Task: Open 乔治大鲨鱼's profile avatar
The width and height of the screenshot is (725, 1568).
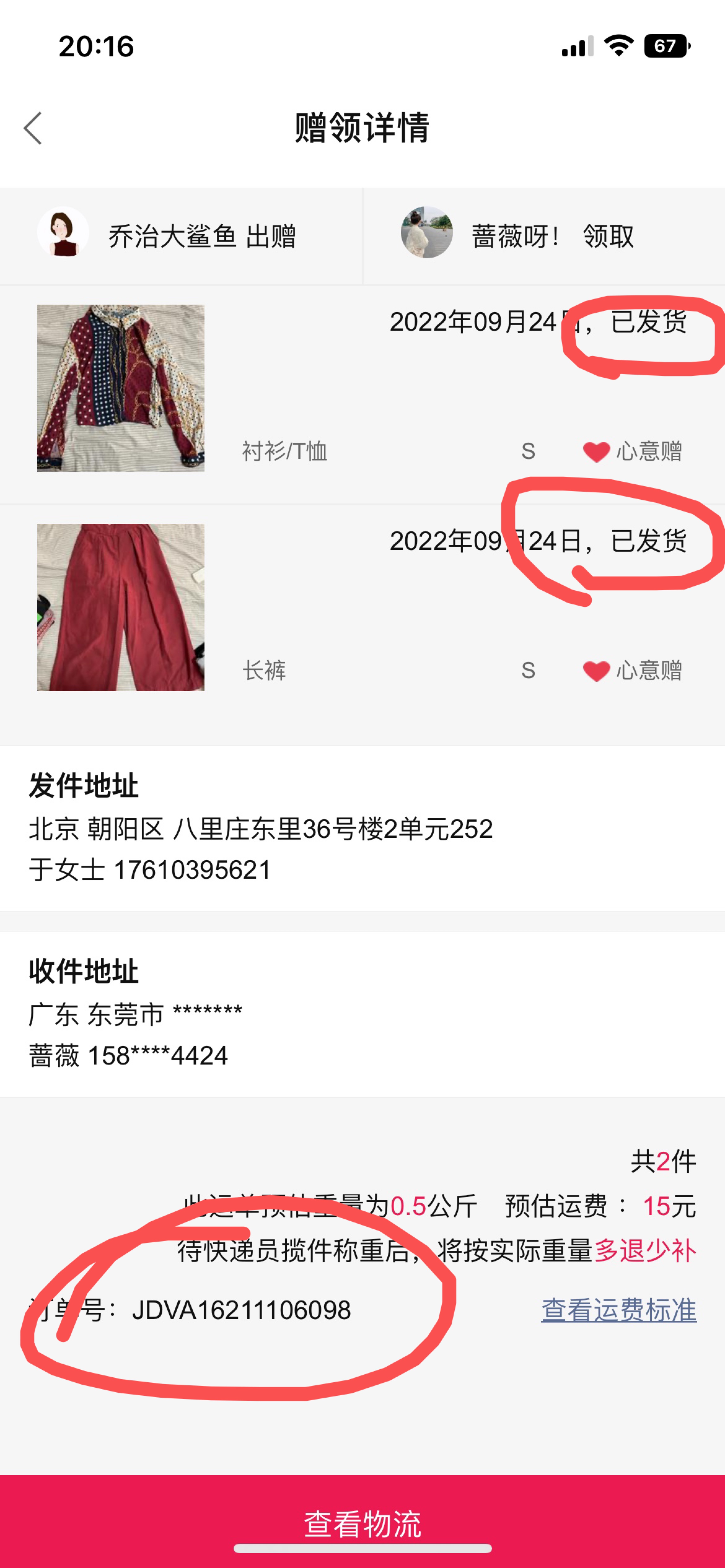Action: tap(63, 233)
